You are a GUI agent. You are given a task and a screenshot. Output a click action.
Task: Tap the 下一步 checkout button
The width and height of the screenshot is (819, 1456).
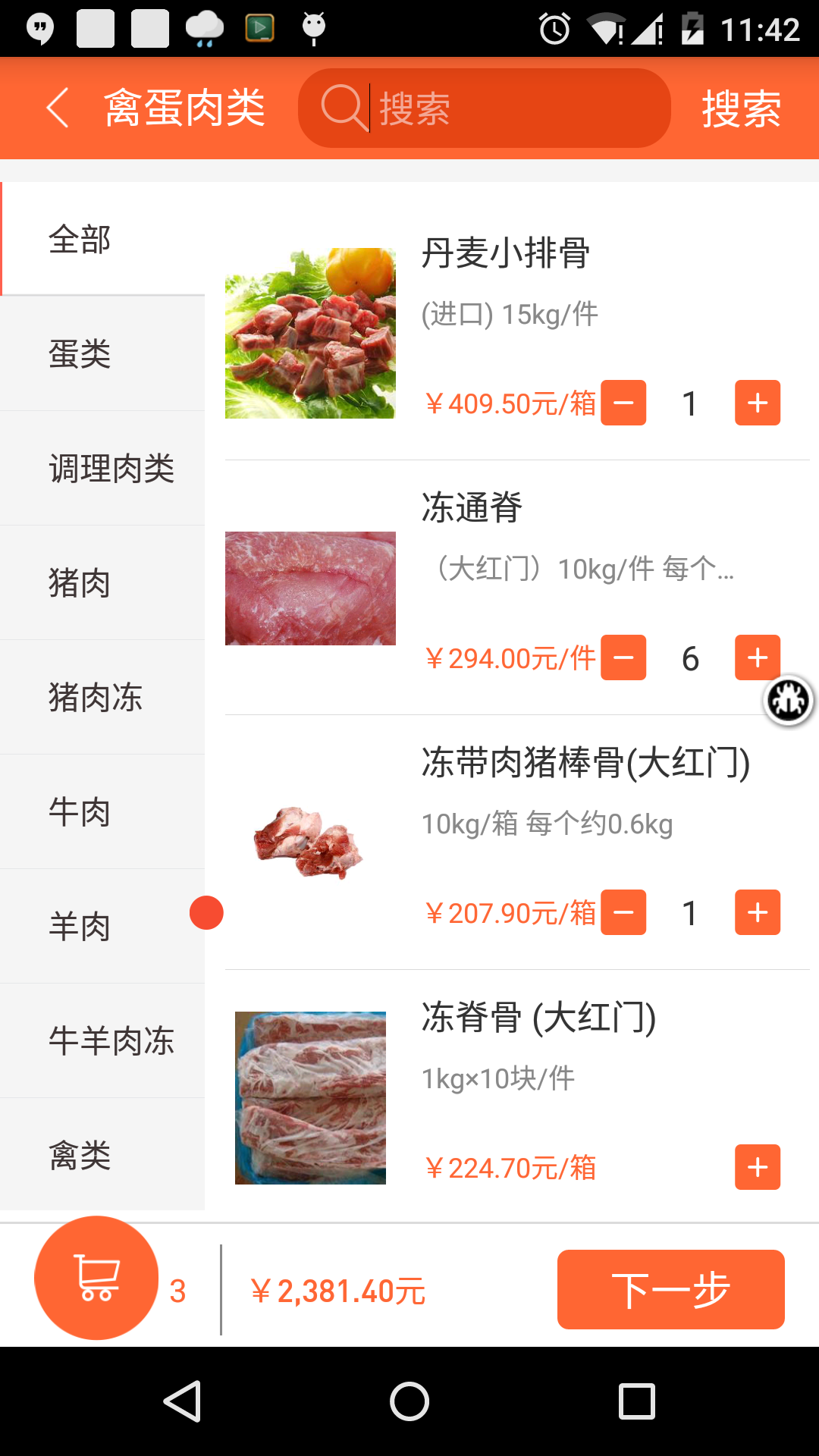coord(670,1289)
